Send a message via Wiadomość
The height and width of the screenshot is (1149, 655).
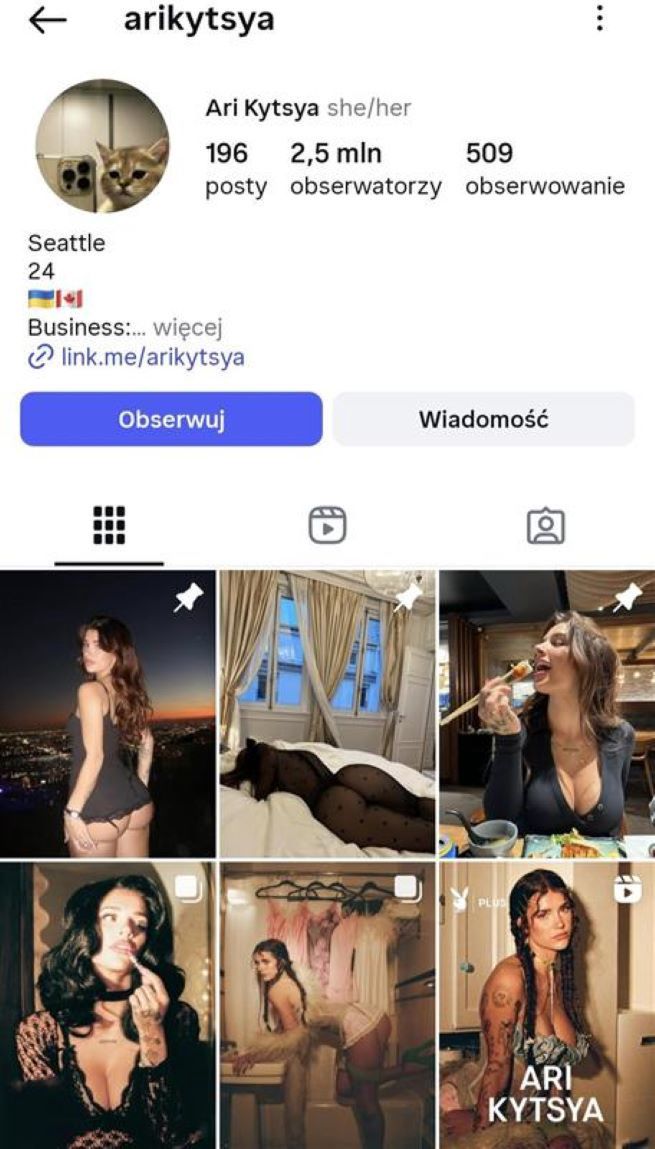pyautogui.click(x=483, y=419)
